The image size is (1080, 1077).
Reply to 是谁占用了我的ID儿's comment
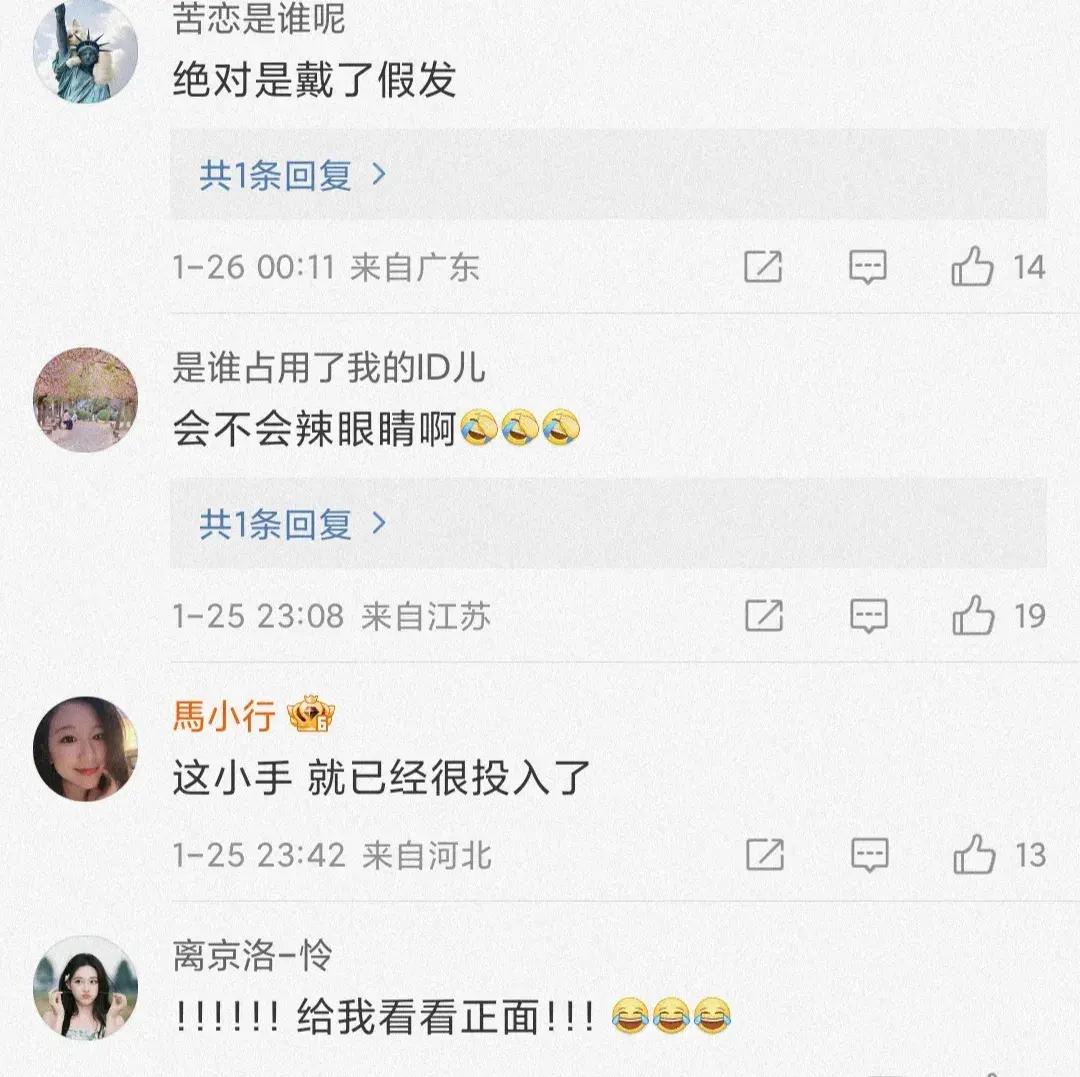click(x=867, y=616)
